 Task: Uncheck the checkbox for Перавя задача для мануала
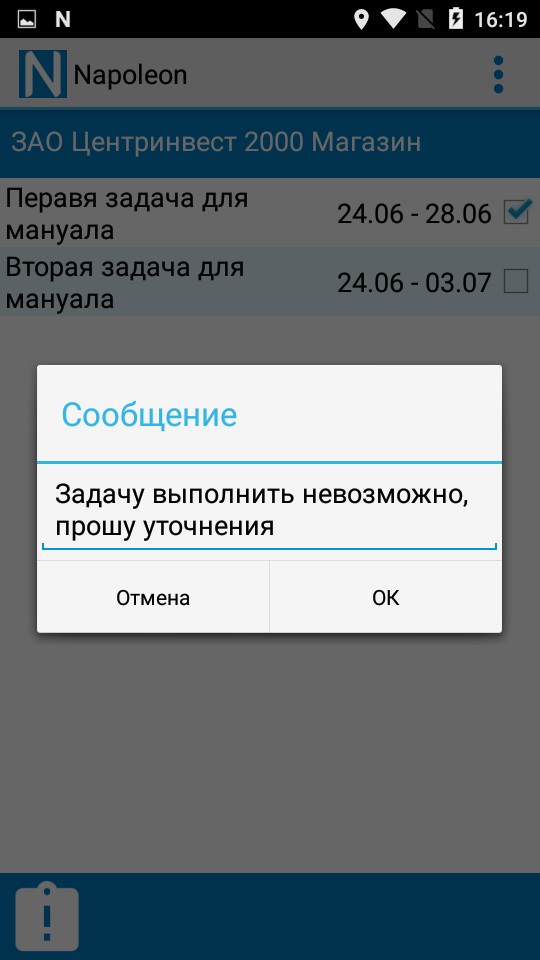click(x=516, y=212)
